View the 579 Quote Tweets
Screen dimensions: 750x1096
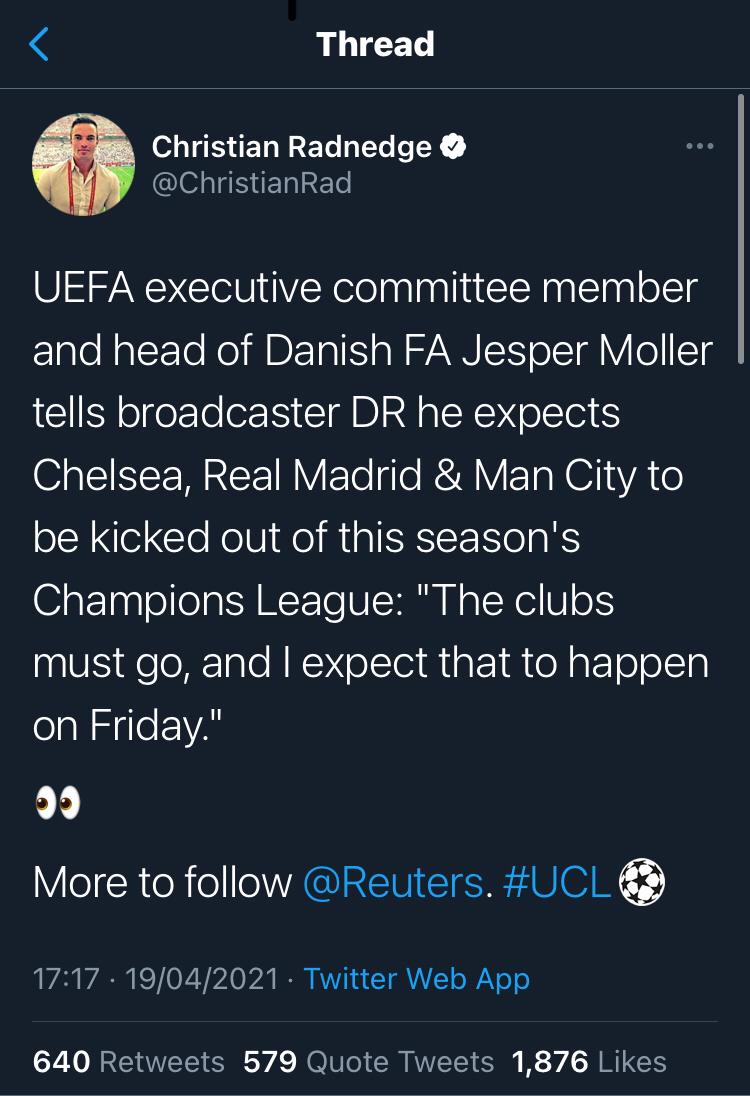(x=368, y=1061)
